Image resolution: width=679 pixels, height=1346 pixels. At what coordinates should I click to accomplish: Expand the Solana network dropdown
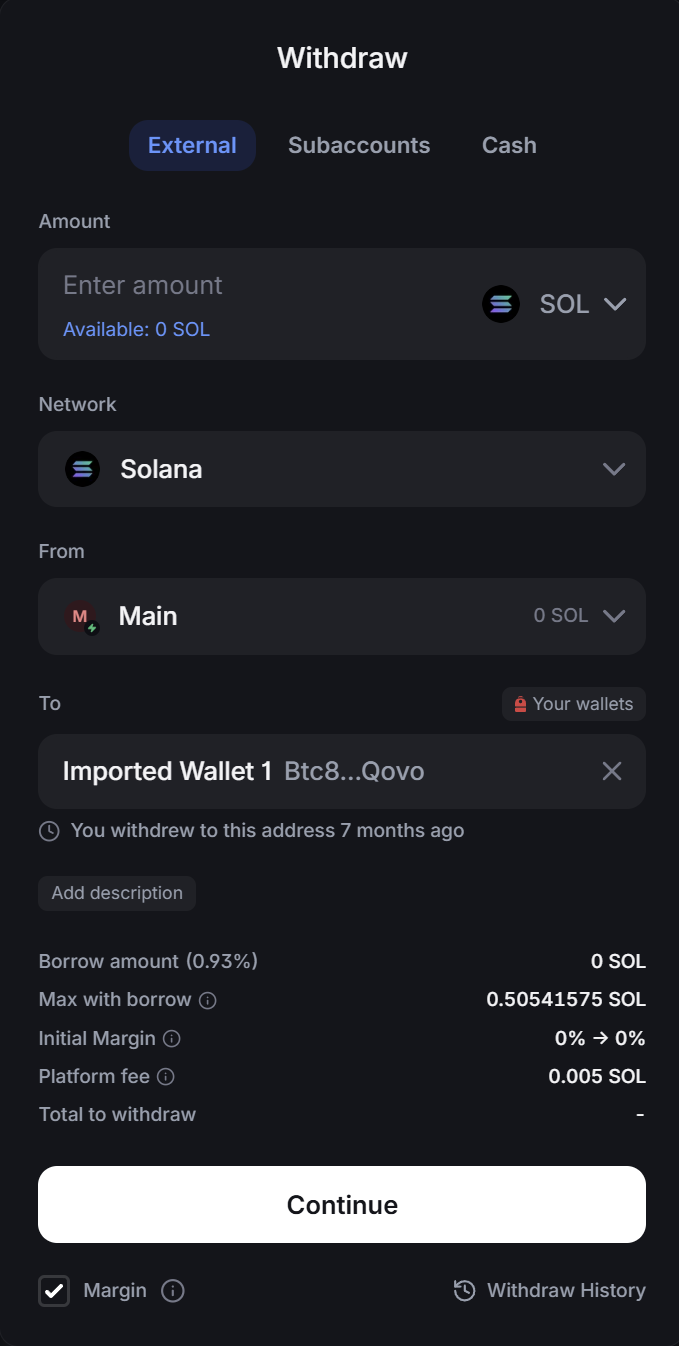342,468
